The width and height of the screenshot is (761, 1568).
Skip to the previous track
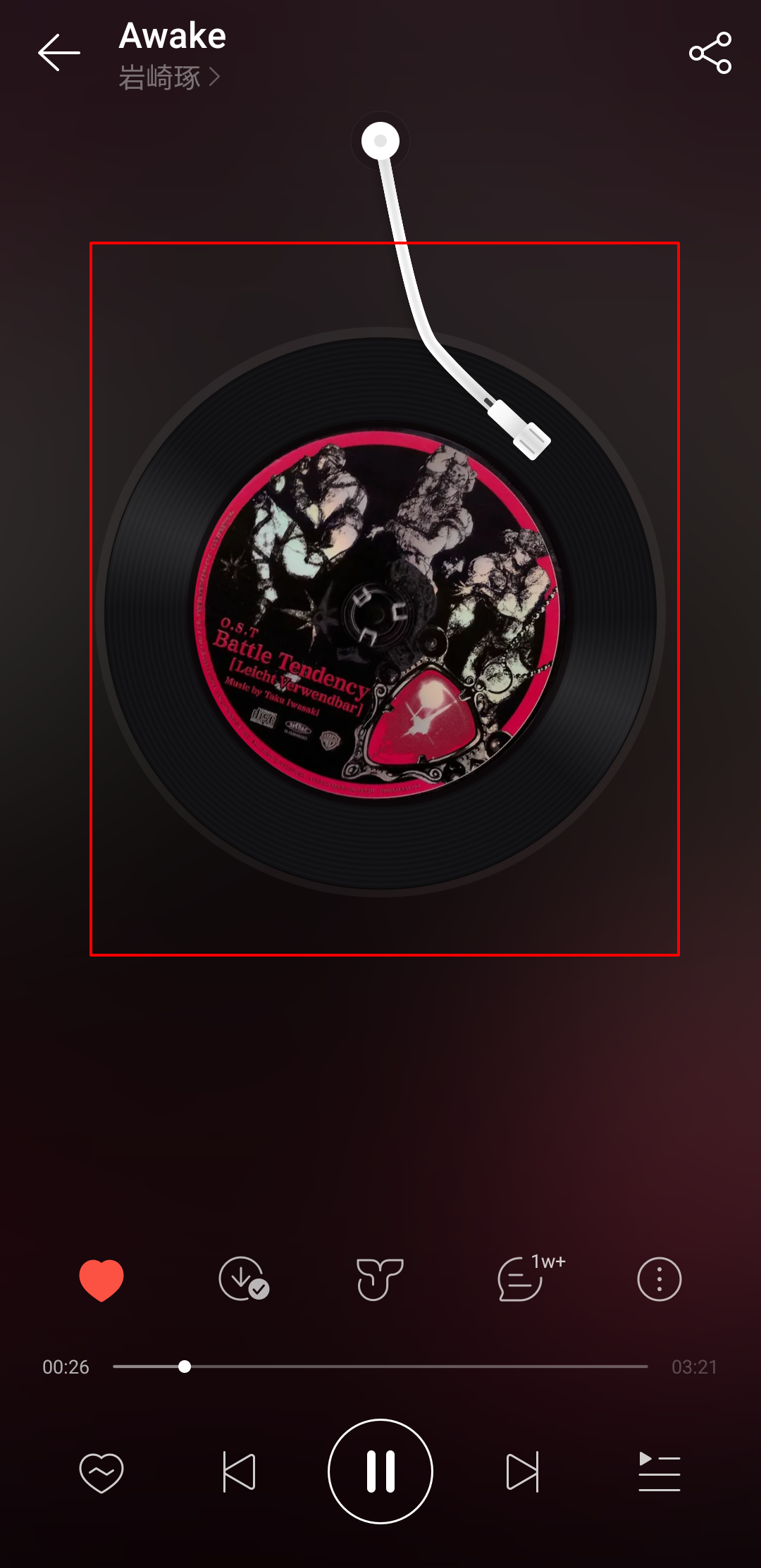[239, 1472]
